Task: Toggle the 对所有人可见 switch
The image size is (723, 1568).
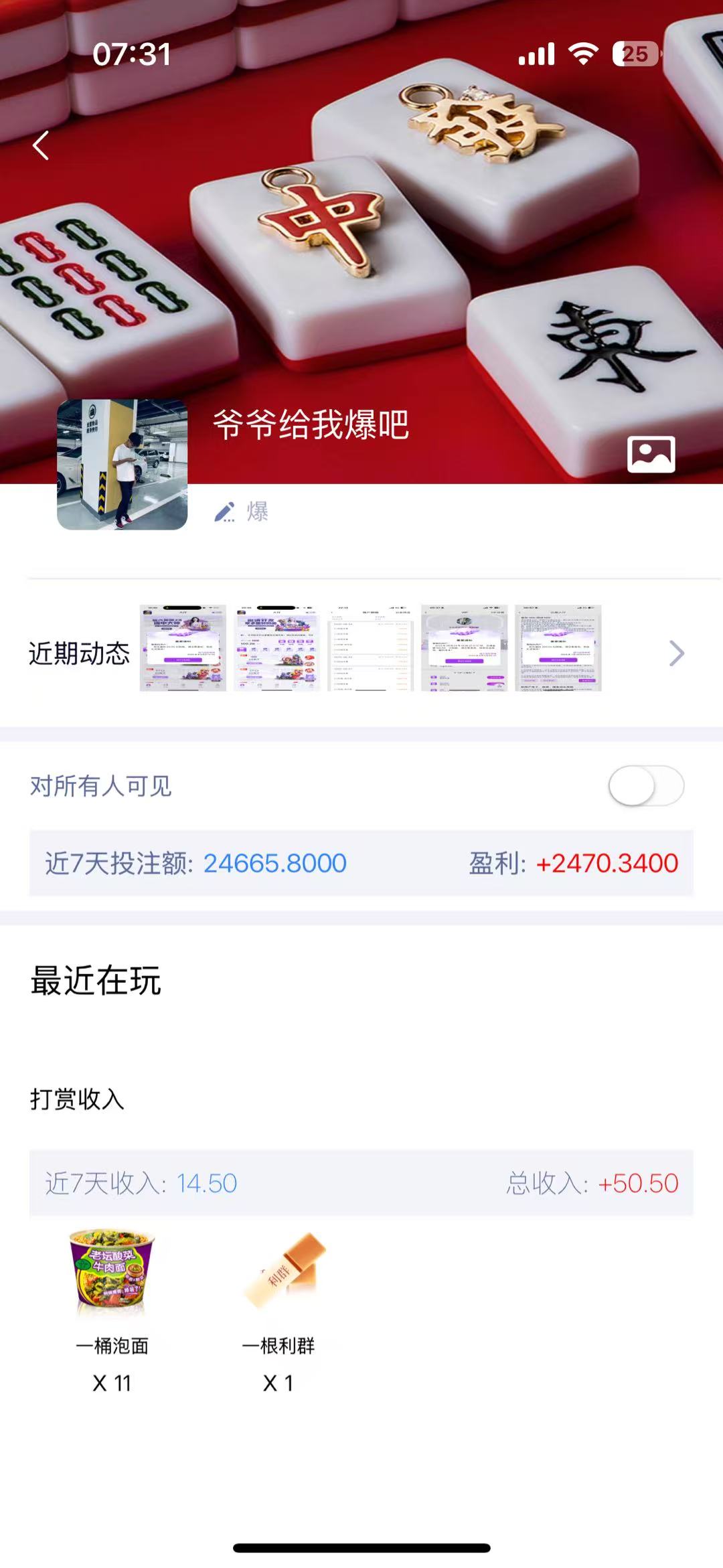Action: click(x=645, y=786)
